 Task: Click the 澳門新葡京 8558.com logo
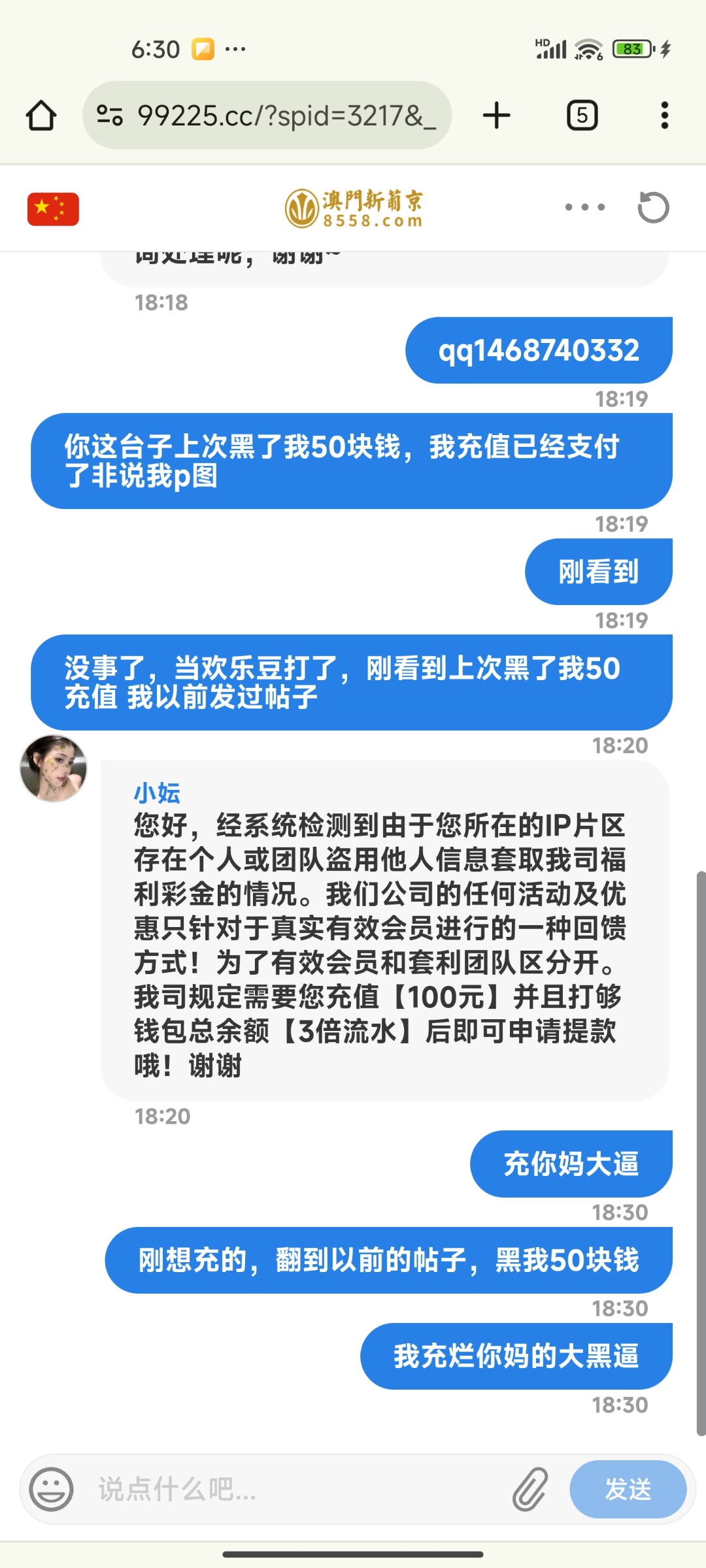point(358,208)
